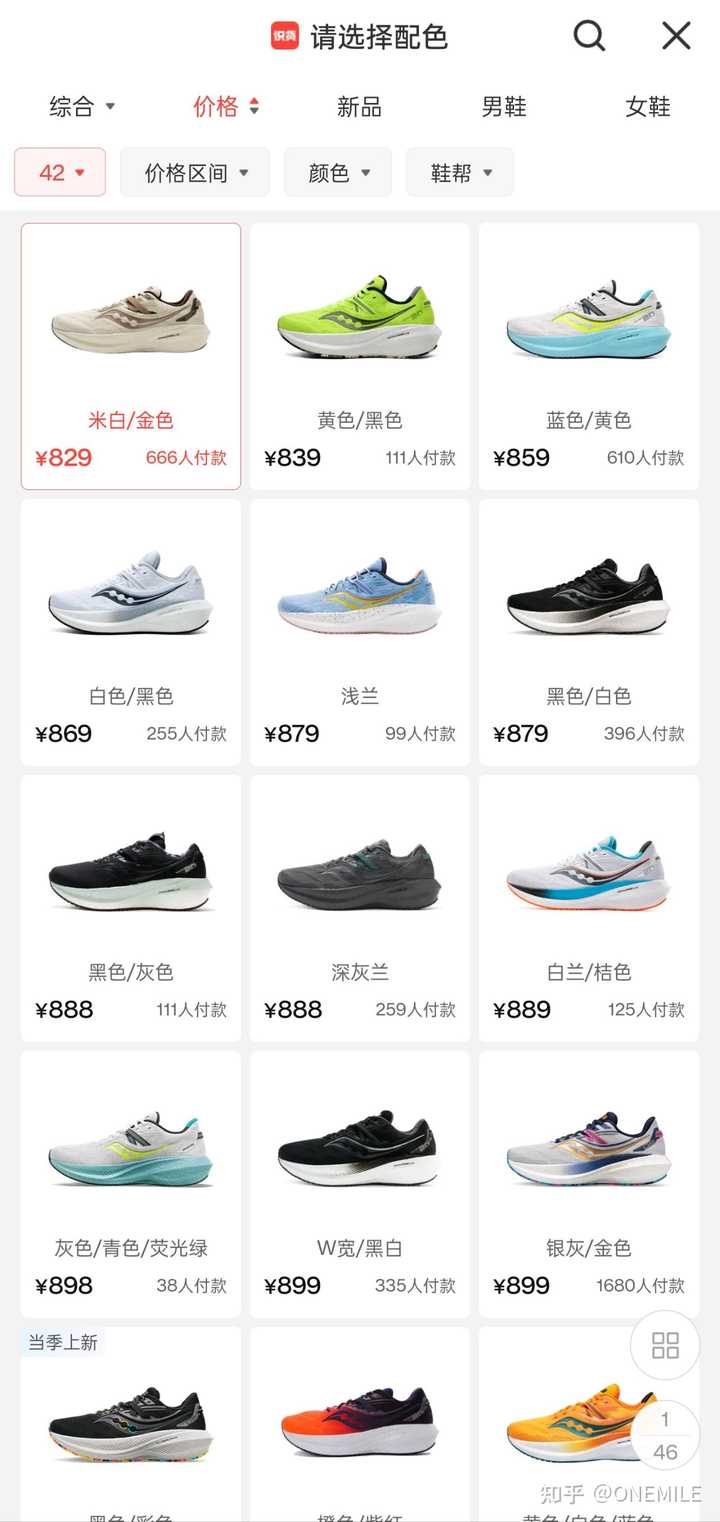Choose the 蓝色/黄色 colorway card
The height and width of the screenshot is (1522, 720).
(589, 356)
